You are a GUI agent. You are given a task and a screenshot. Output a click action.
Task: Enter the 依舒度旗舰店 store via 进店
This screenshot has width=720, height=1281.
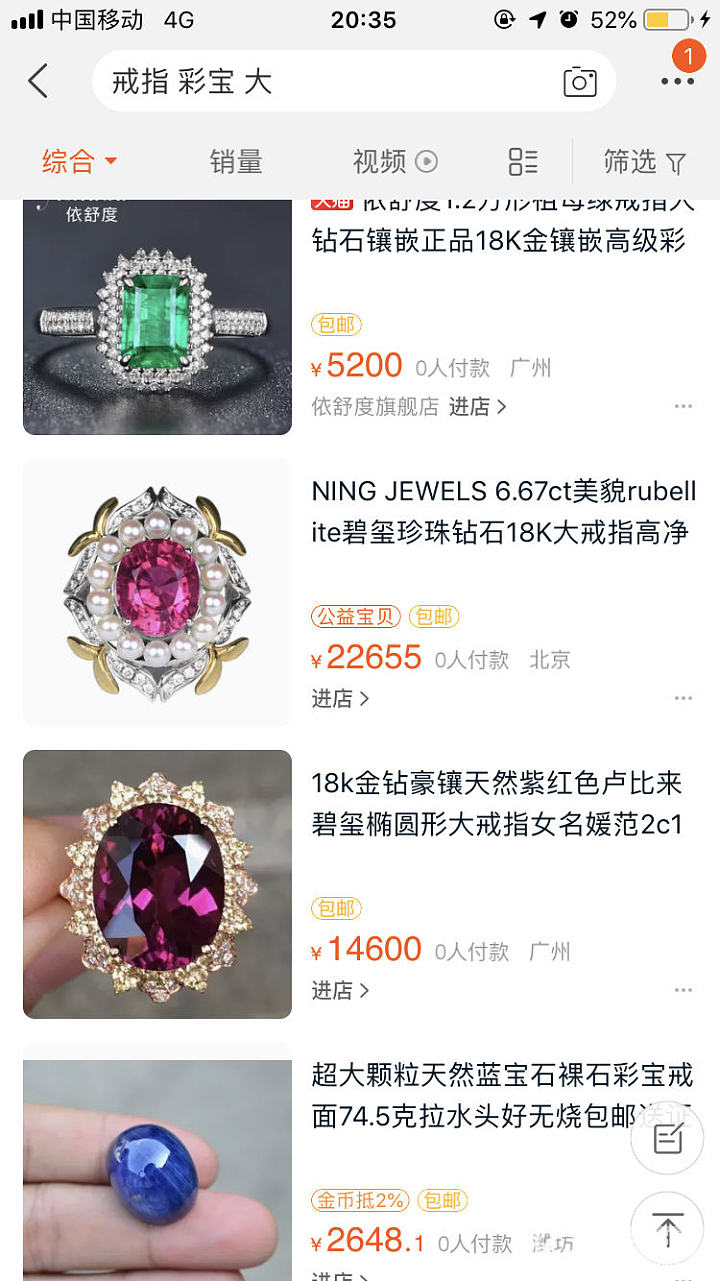point(478,406)
